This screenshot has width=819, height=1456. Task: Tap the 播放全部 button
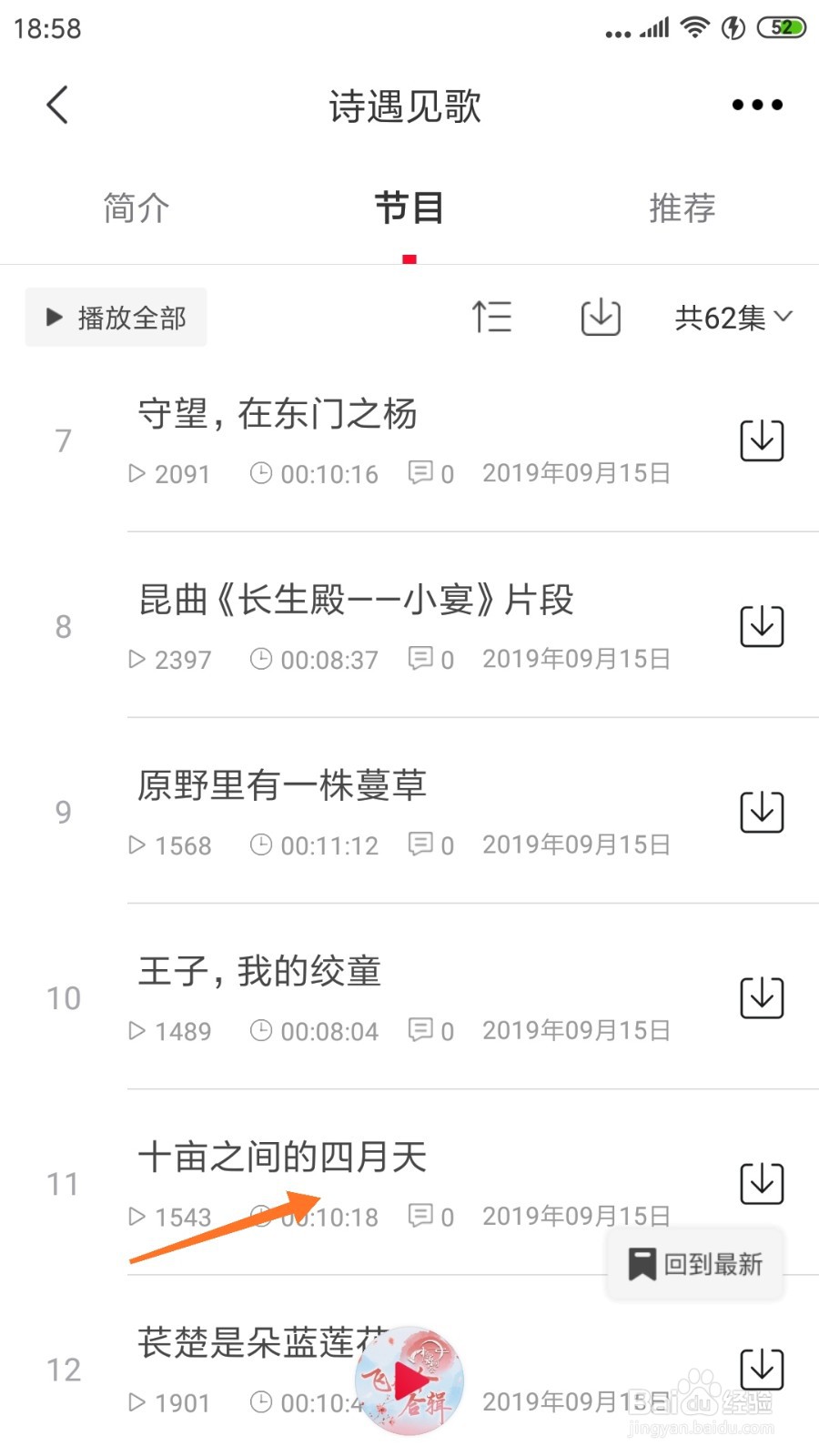[x=116, y=318]
